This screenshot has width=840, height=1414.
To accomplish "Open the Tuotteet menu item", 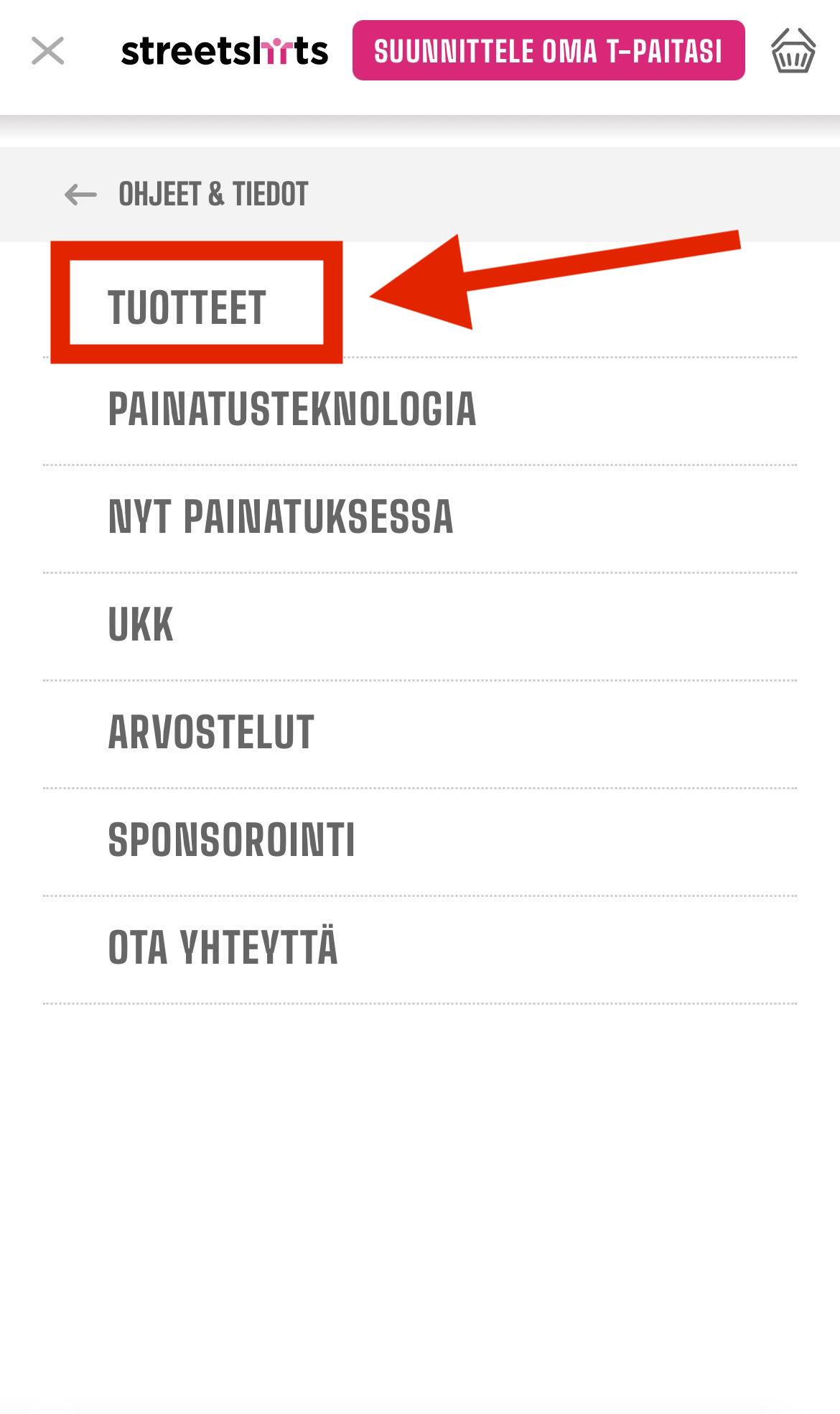I will click(x=187, y=307).
